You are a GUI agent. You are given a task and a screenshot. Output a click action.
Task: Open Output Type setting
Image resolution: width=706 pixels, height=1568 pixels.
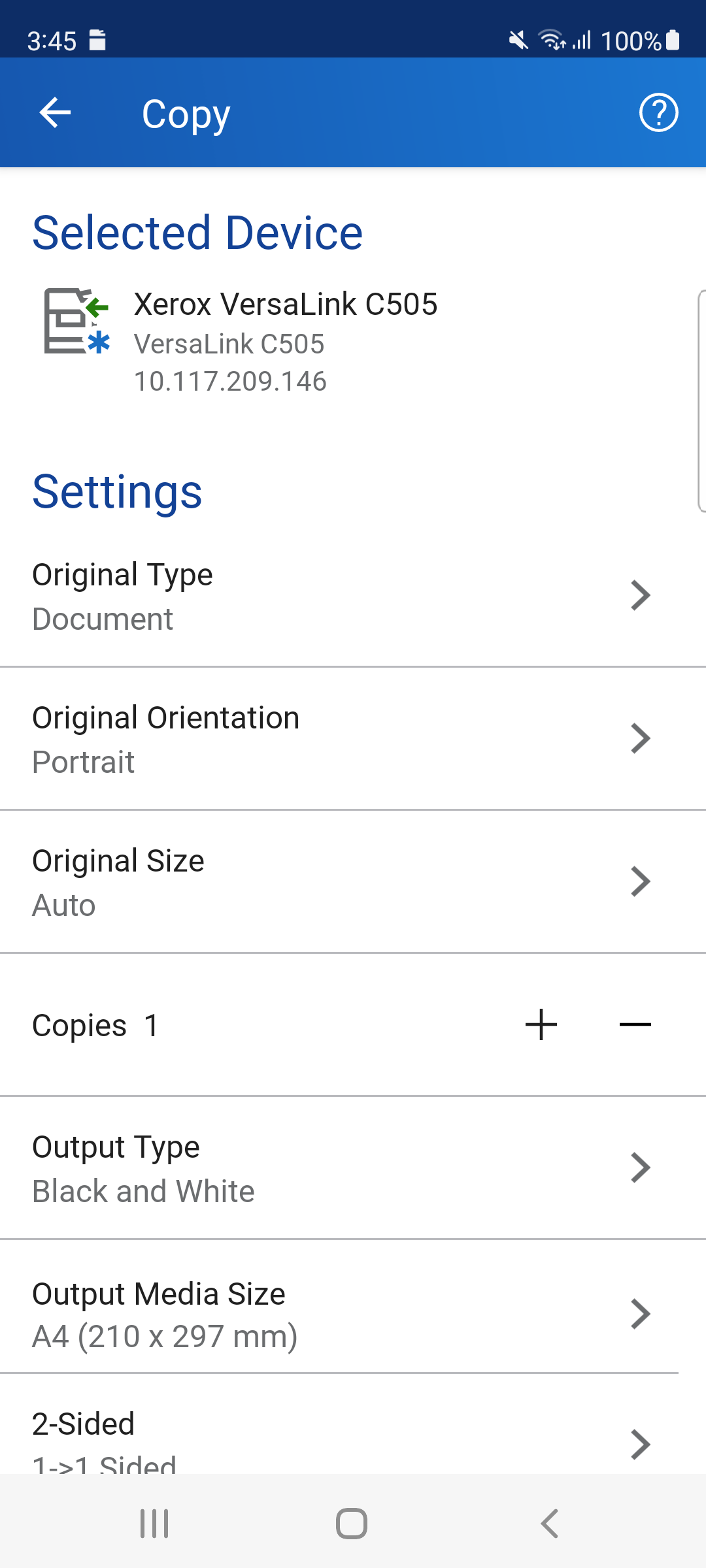coord(353,1168)
